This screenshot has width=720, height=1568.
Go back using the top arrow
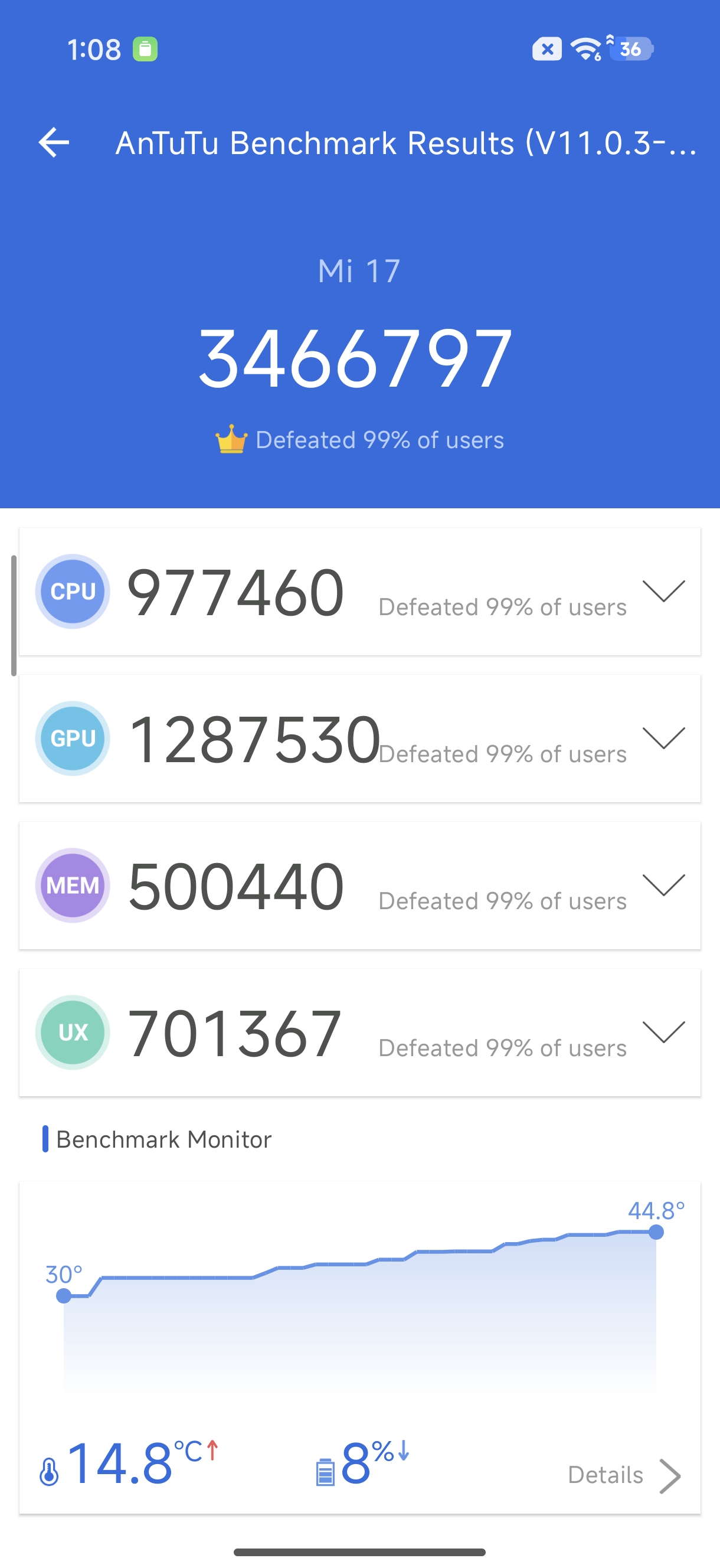coord(54,143)
